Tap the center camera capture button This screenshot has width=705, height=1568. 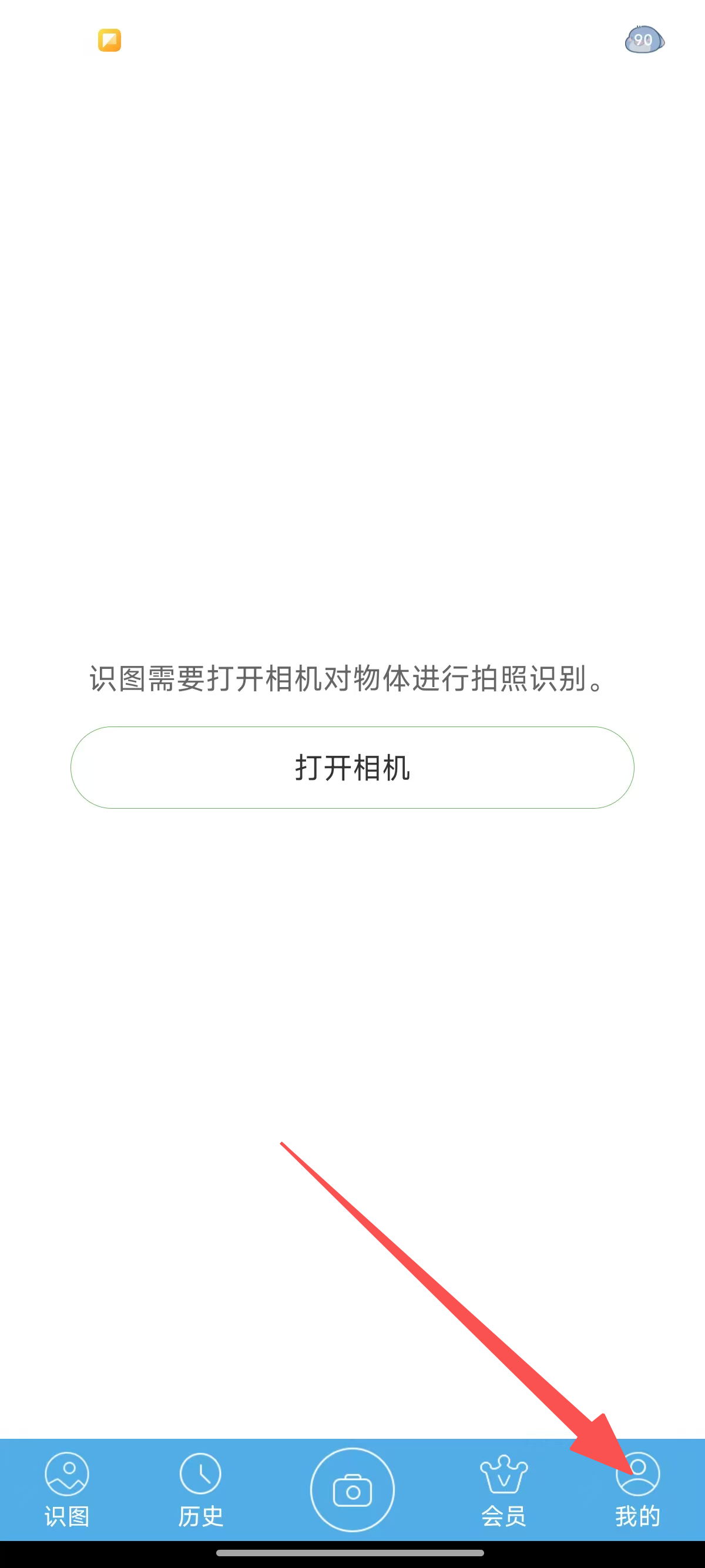352,1489
